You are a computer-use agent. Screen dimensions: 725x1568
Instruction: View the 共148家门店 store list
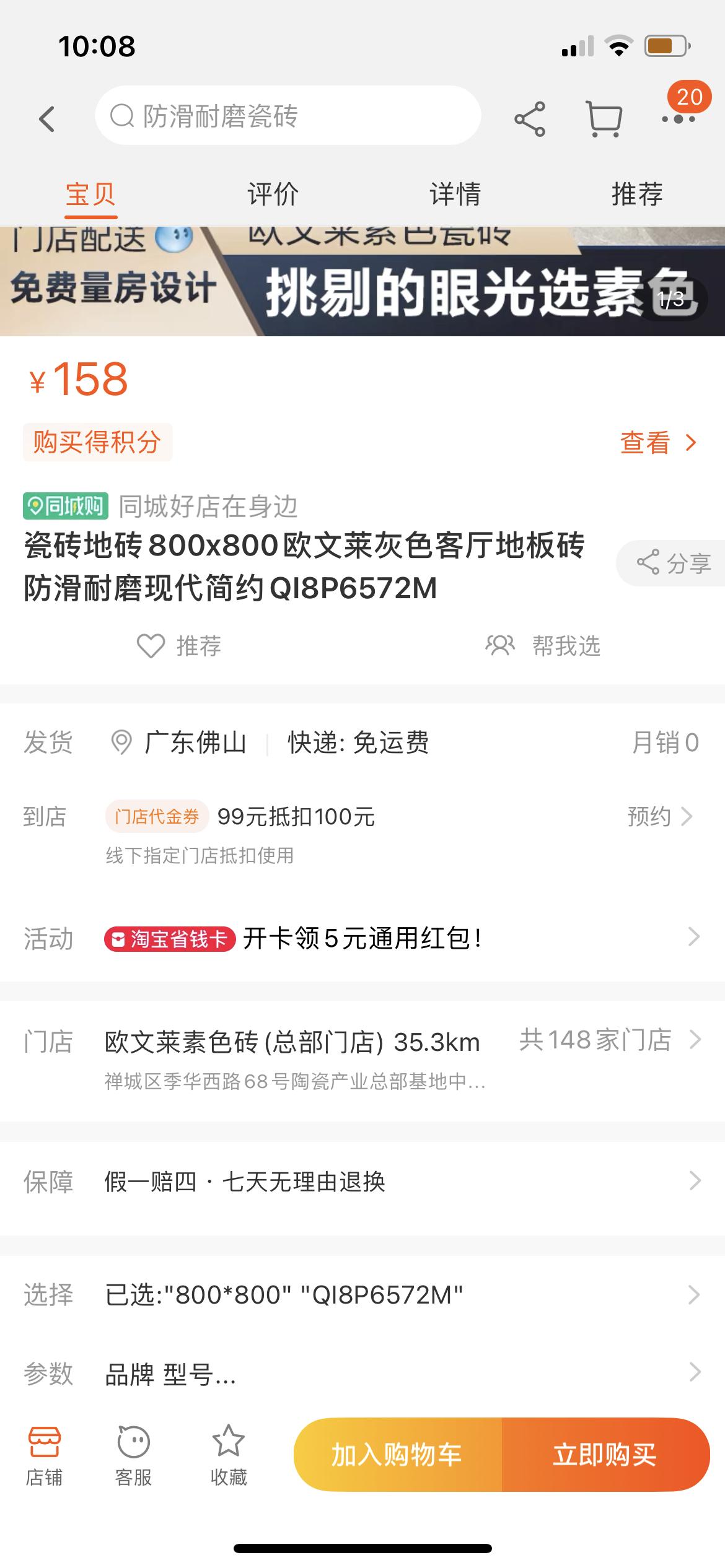[x=609, y=1040]
